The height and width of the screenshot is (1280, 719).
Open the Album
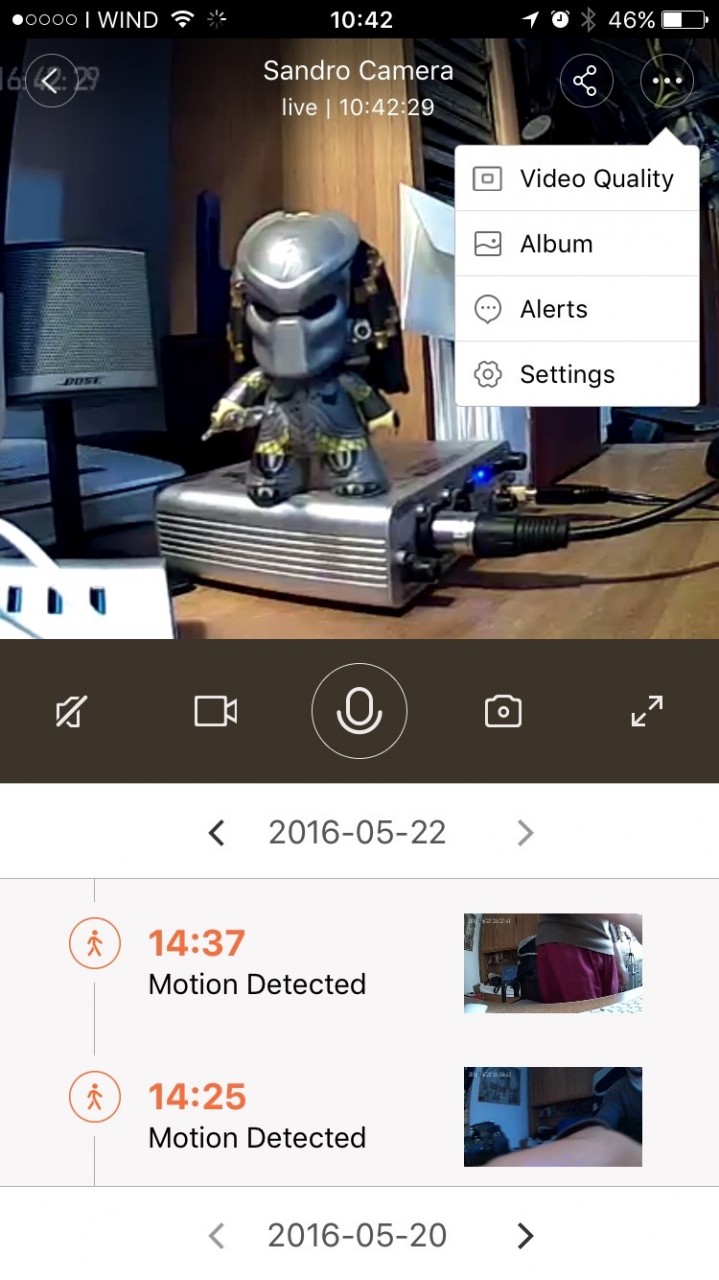coord(577,244)
